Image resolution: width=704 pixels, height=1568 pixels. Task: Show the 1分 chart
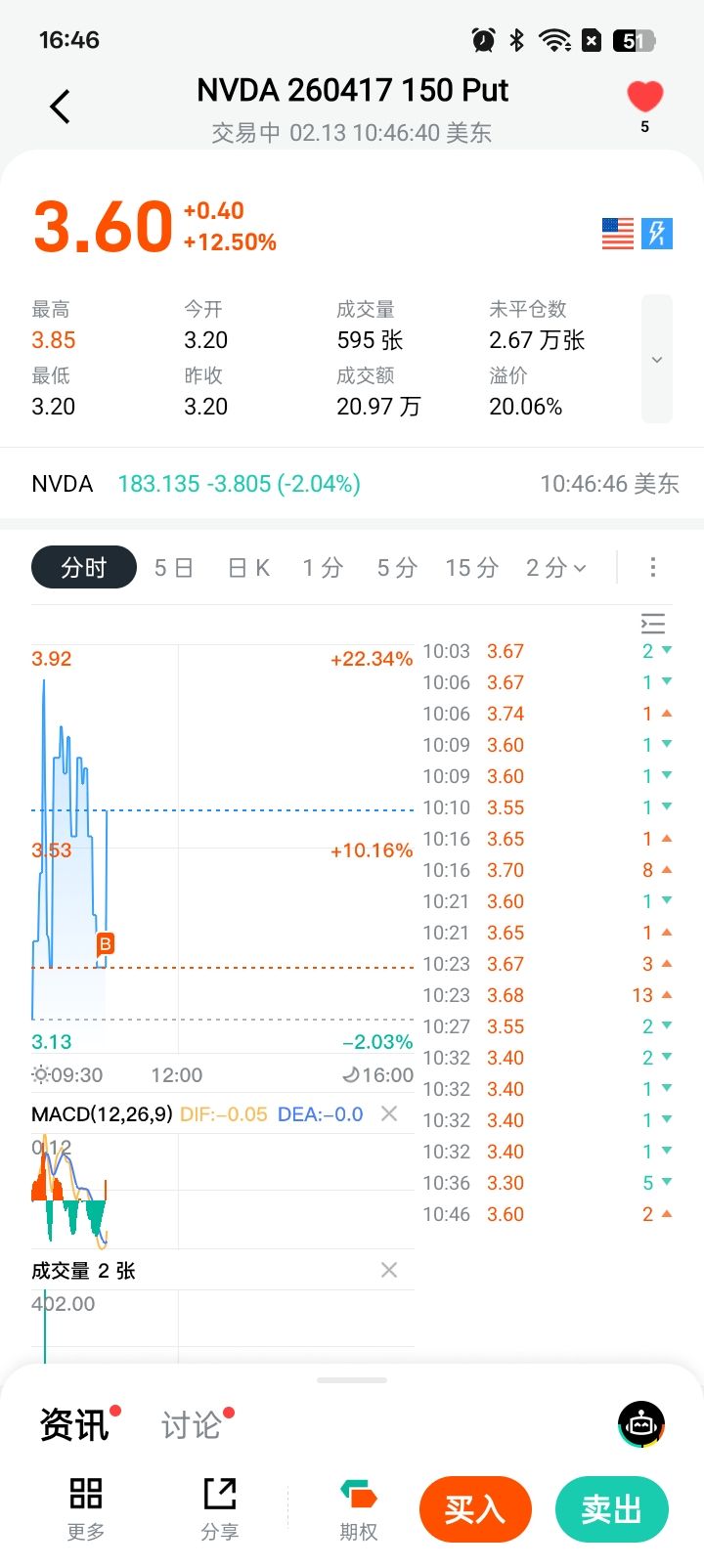[x=323, y=568]
